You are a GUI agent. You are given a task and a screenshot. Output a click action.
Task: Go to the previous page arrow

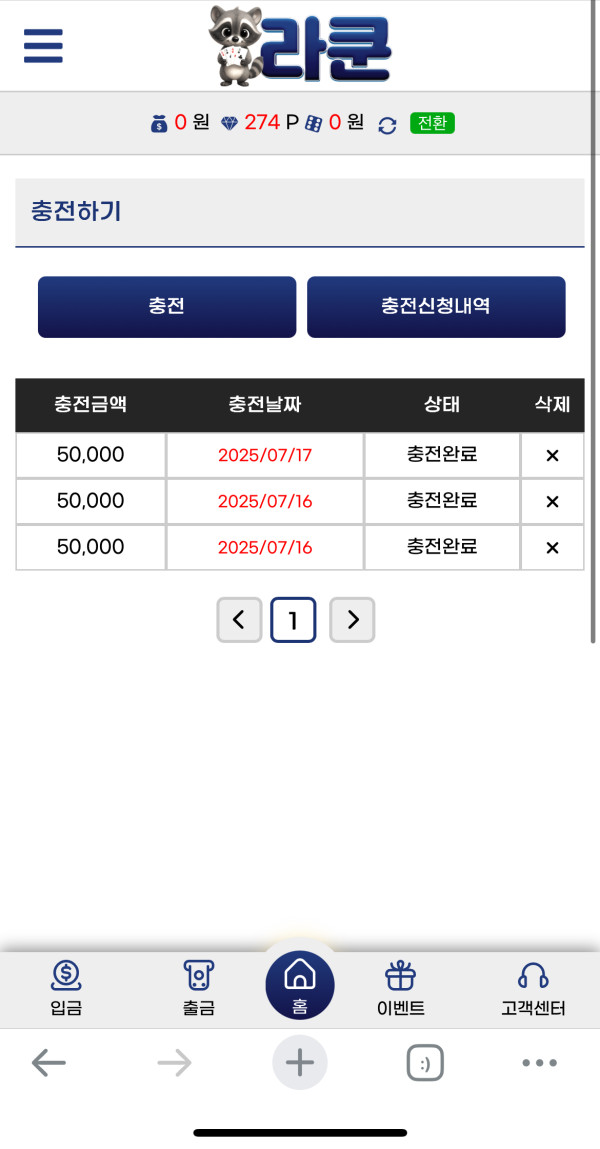[239, 620]
